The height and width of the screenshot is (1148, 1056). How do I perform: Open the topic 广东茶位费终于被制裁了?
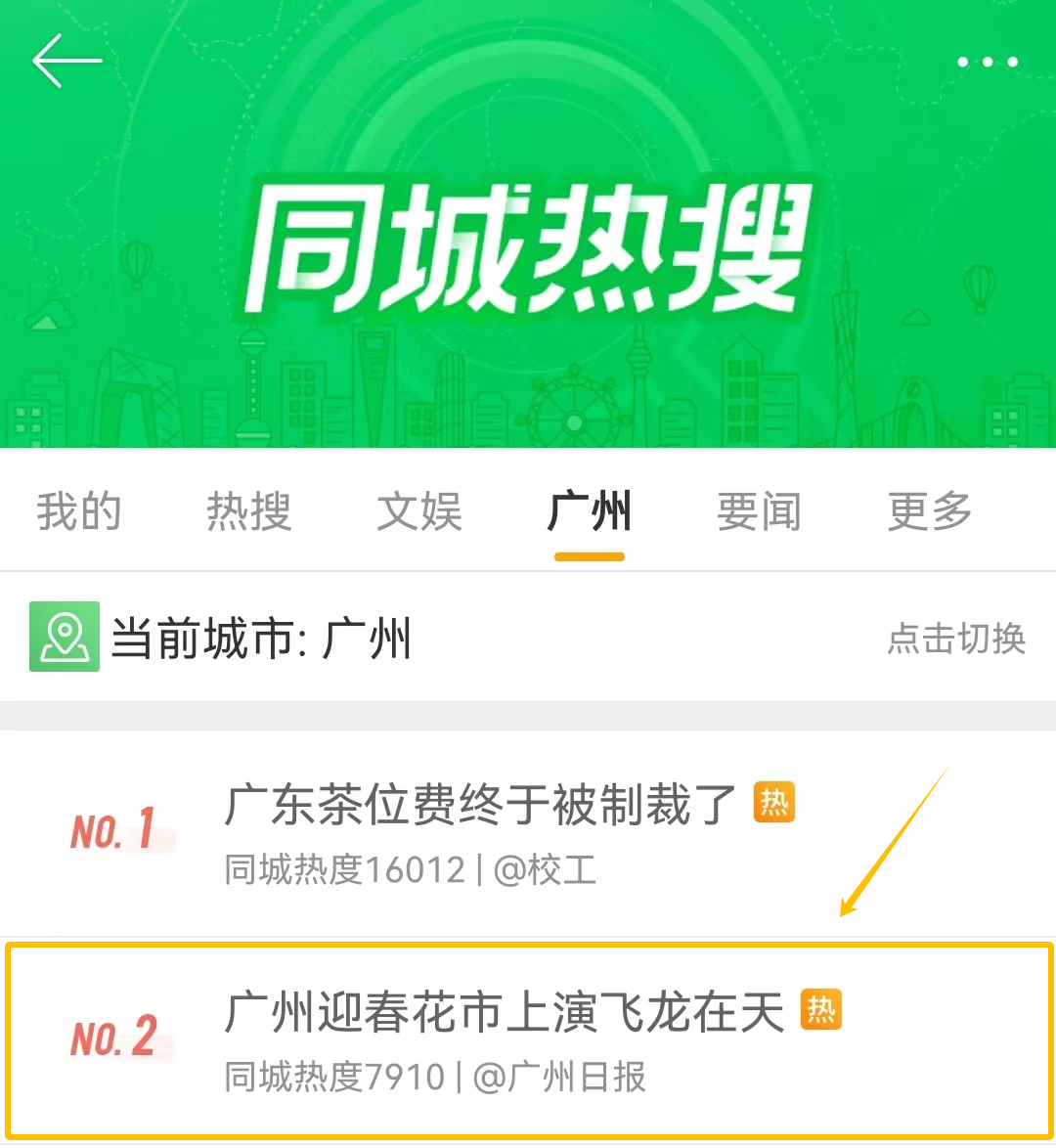click(x=479, y=806)
